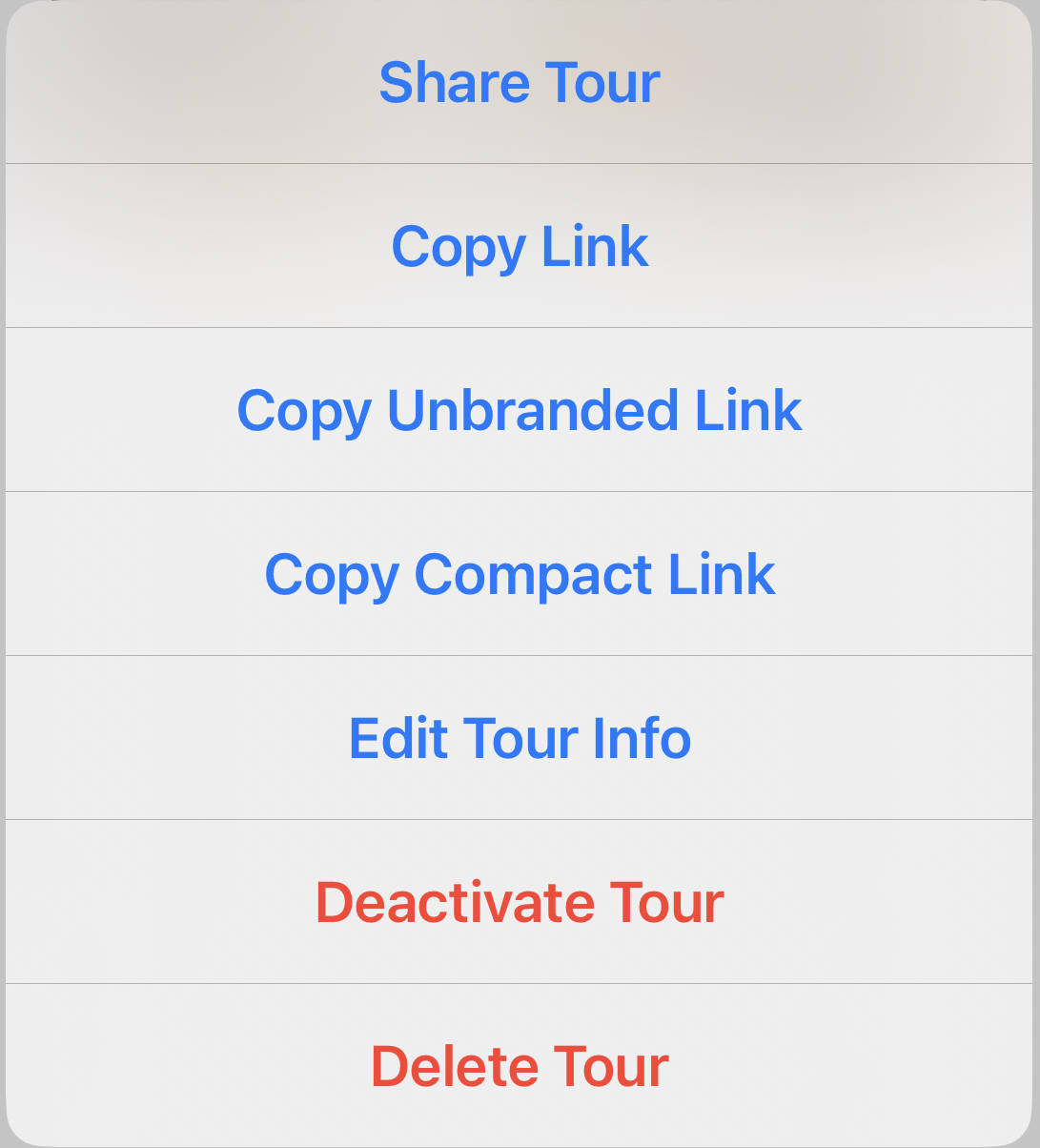The image size is (1040, 1148).
Task: Choose Copy Unbranded Link
Action: (520, 411)
